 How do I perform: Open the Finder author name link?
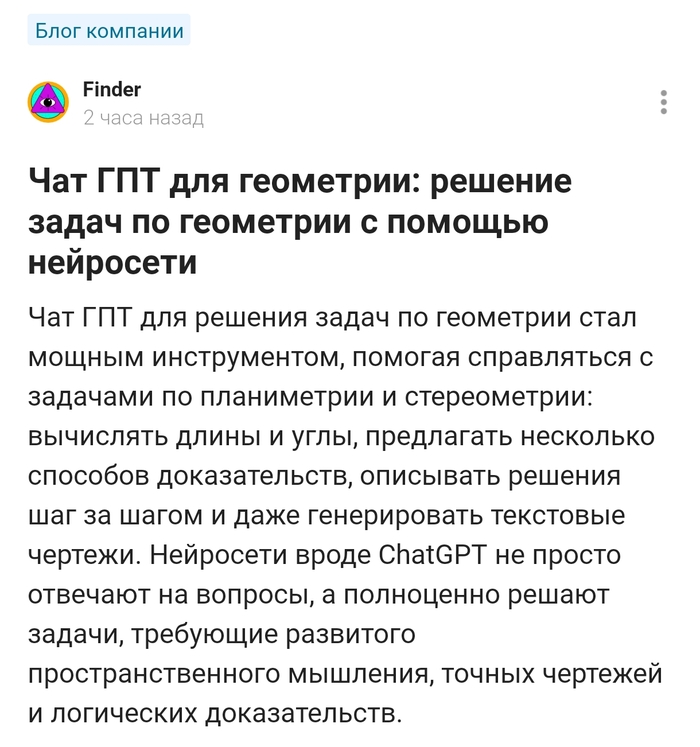pos(111,90)
